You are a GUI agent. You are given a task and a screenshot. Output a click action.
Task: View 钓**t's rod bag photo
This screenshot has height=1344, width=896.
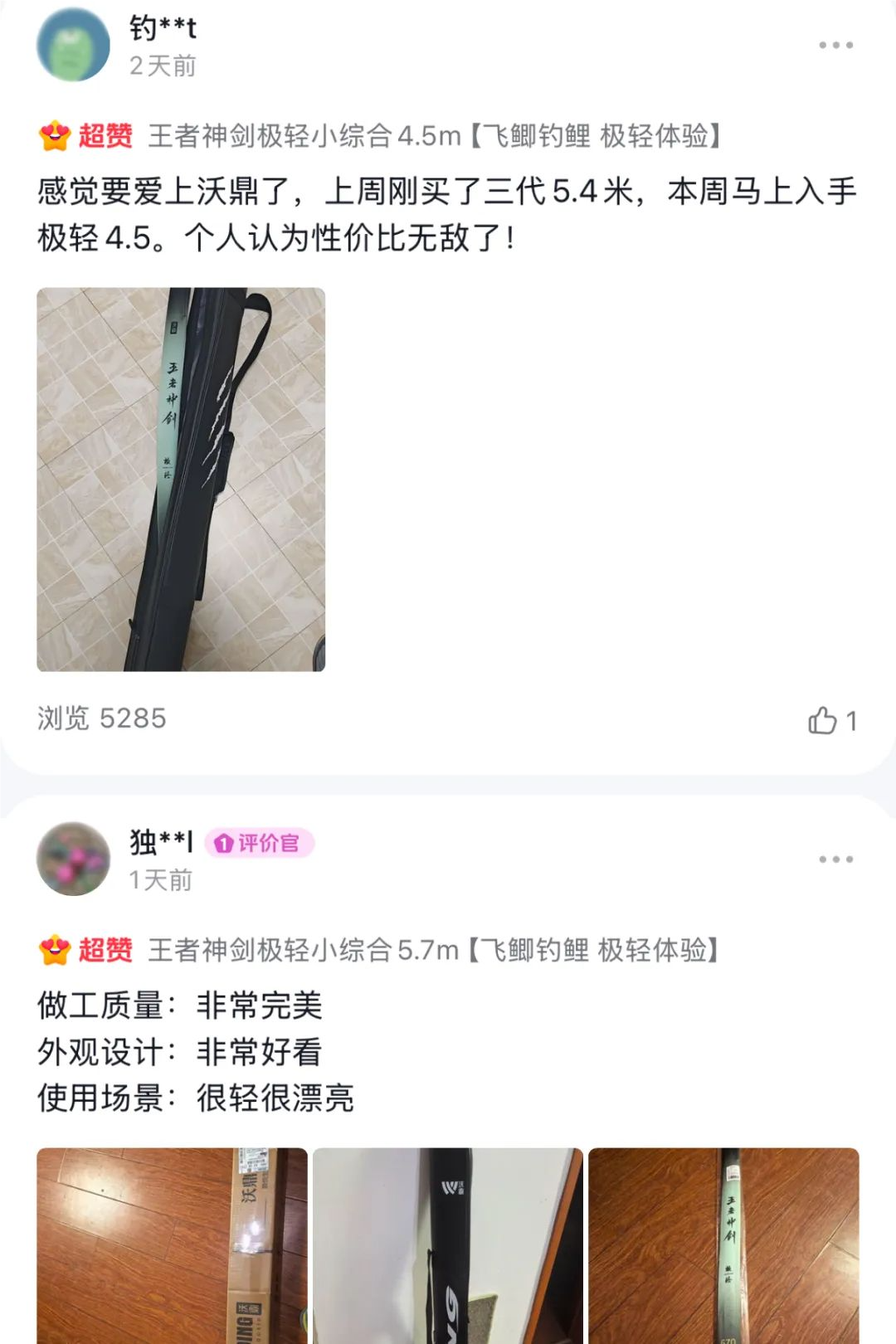(x=181, y=480)
